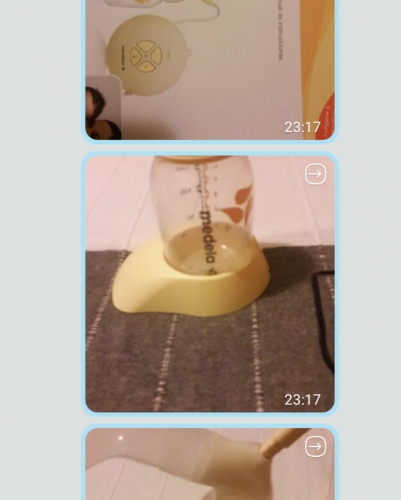Open the Medela bottle photo message
Viewport: 401px width, 500px height.
[x=210, y=284]
